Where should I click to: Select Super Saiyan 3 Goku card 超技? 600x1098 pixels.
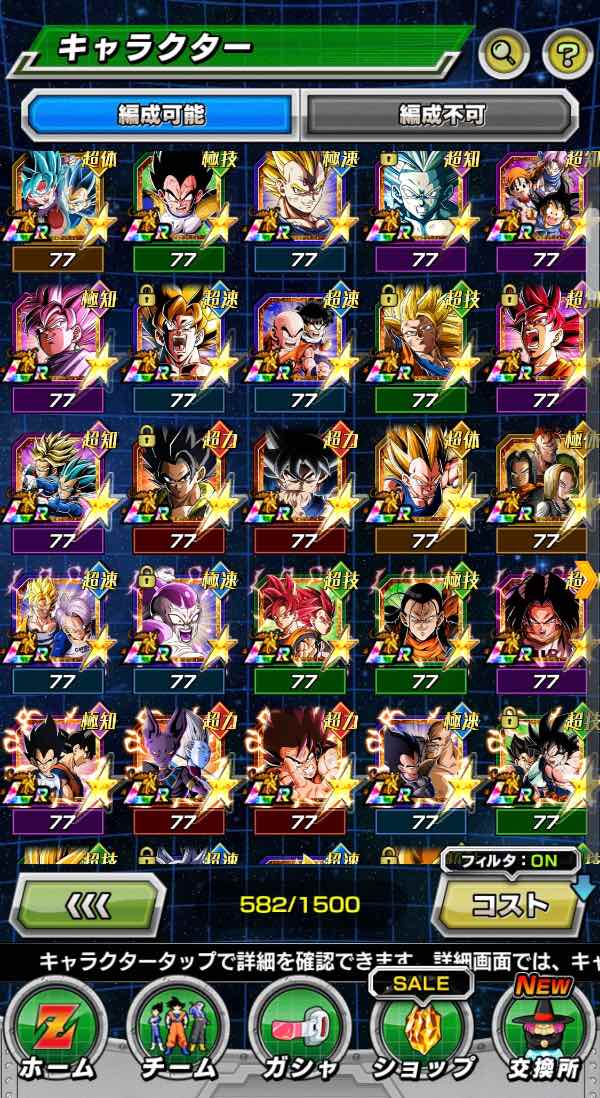[424, 345]
